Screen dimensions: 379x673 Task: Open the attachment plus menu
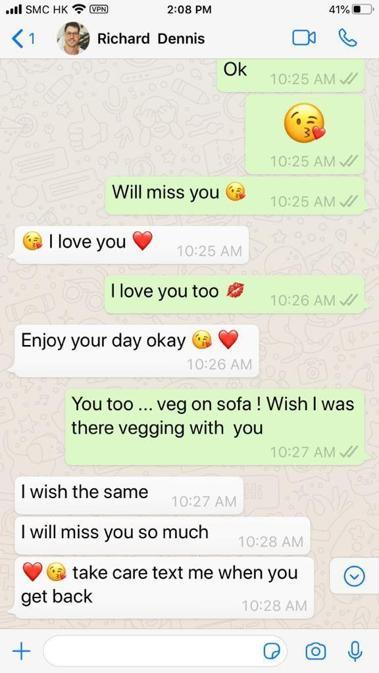(x=21, y=652)
